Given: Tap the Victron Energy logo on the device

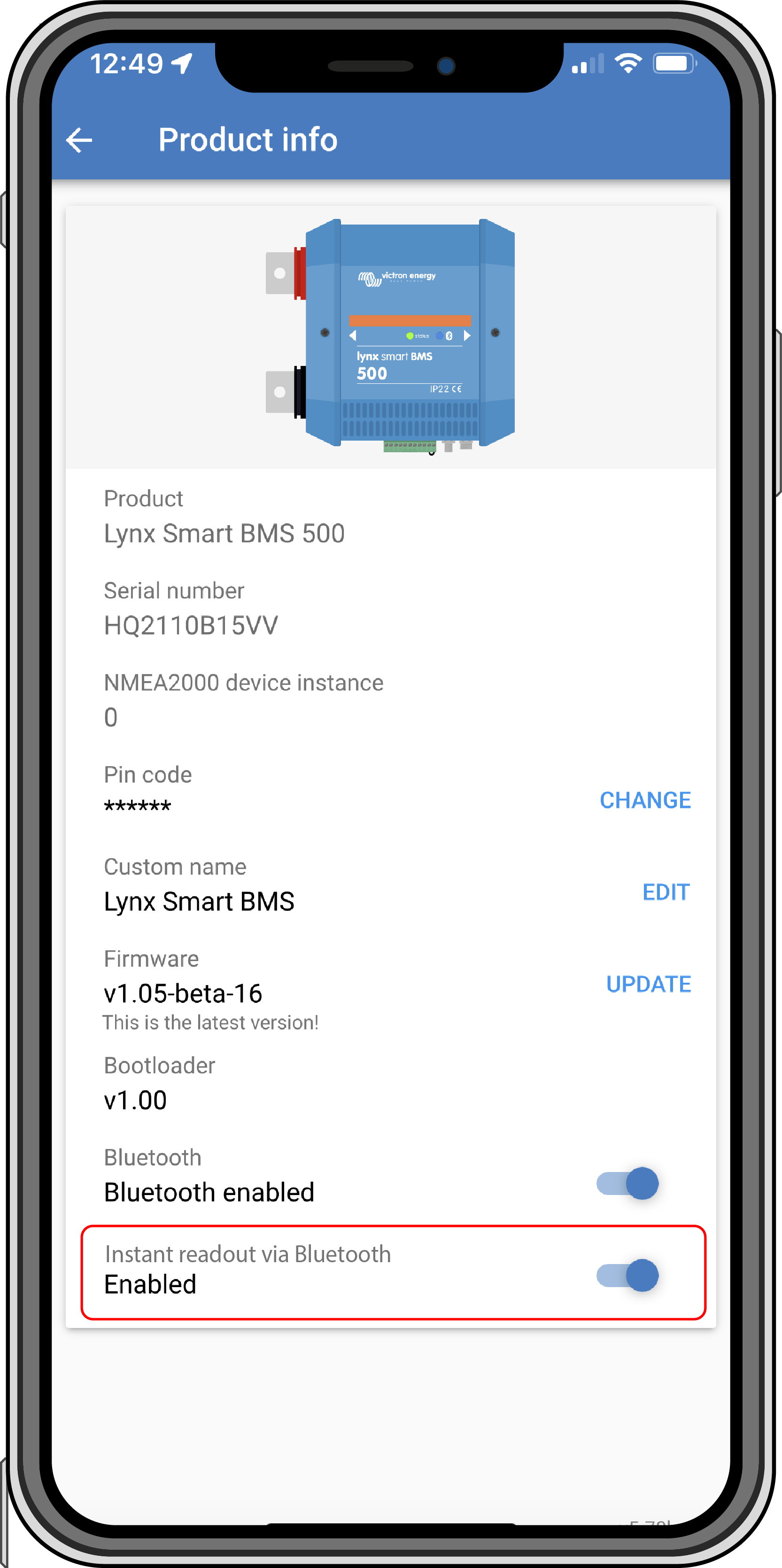Looking at the screenshot, I should click(397, 278).
